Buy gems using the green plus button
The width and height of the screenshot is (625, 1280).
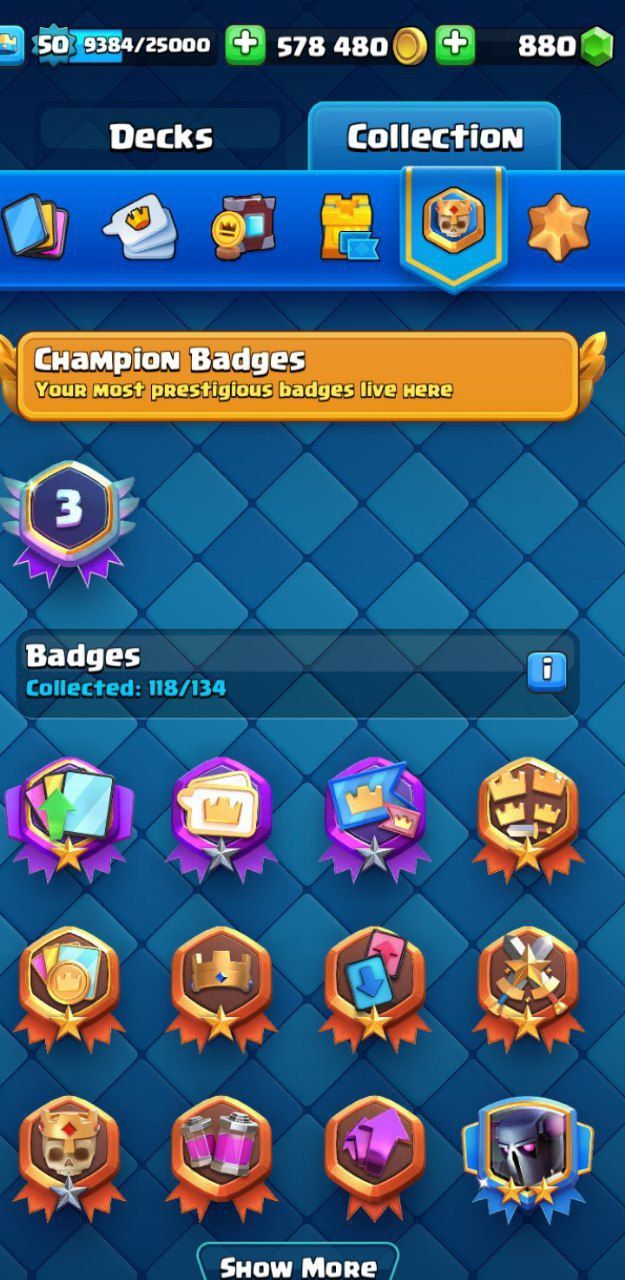click(455, 45)
